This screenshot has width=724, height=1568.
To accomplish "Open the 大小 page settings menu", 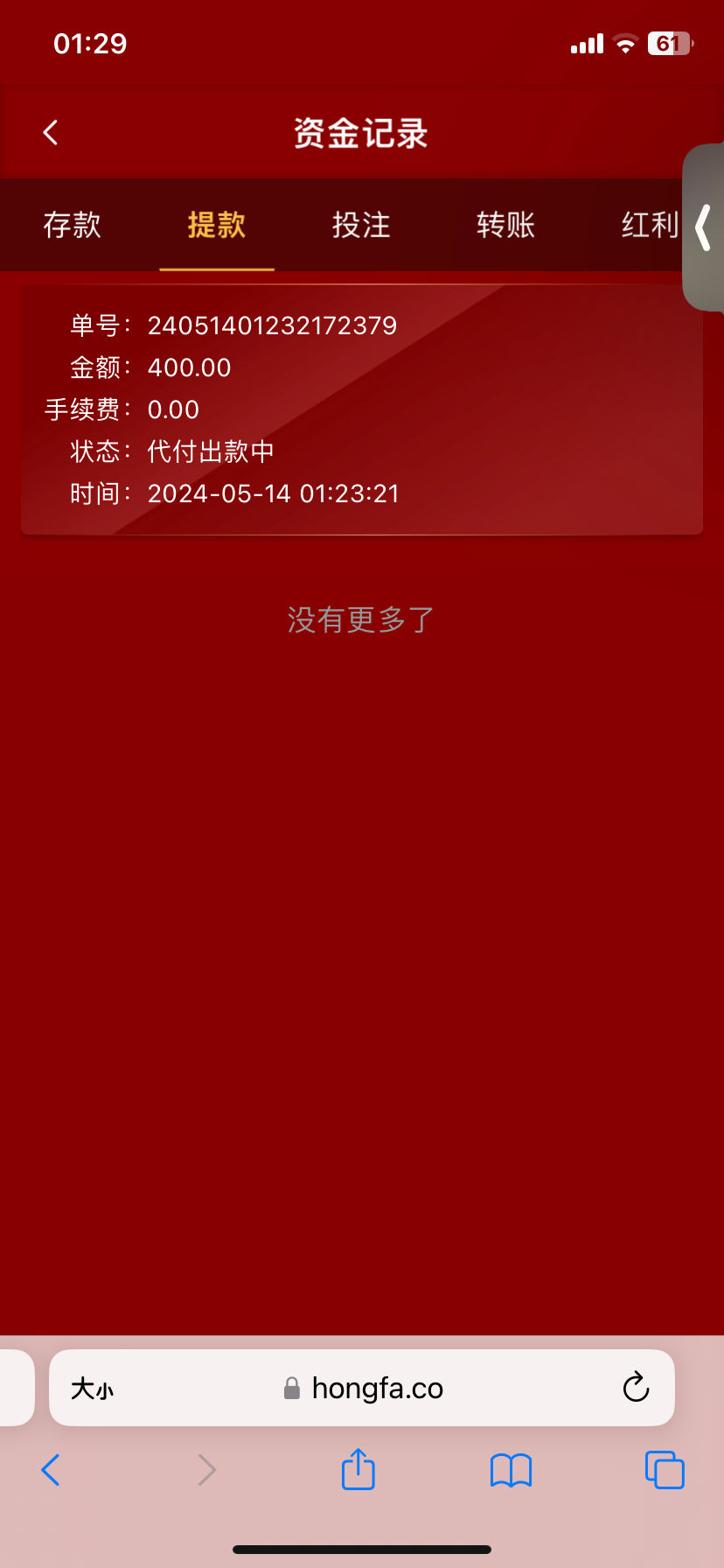I will [92, 1389].
